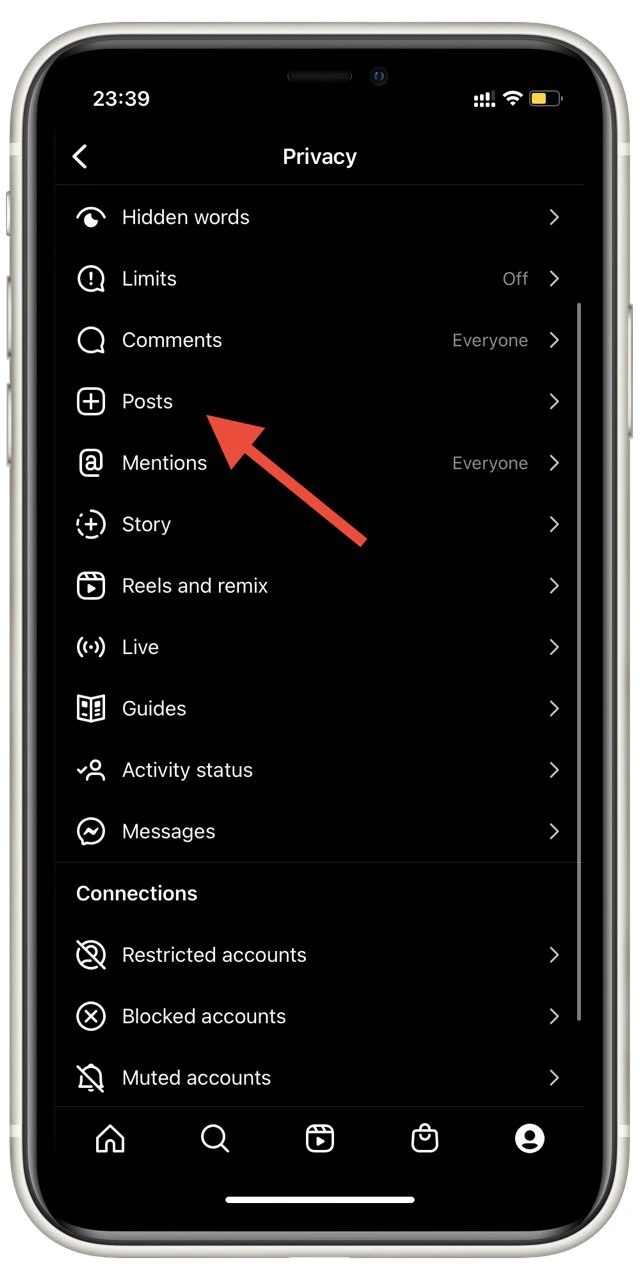Open Mentions settings
This screenshot has height=1280, width=640.
coord(319,463)
